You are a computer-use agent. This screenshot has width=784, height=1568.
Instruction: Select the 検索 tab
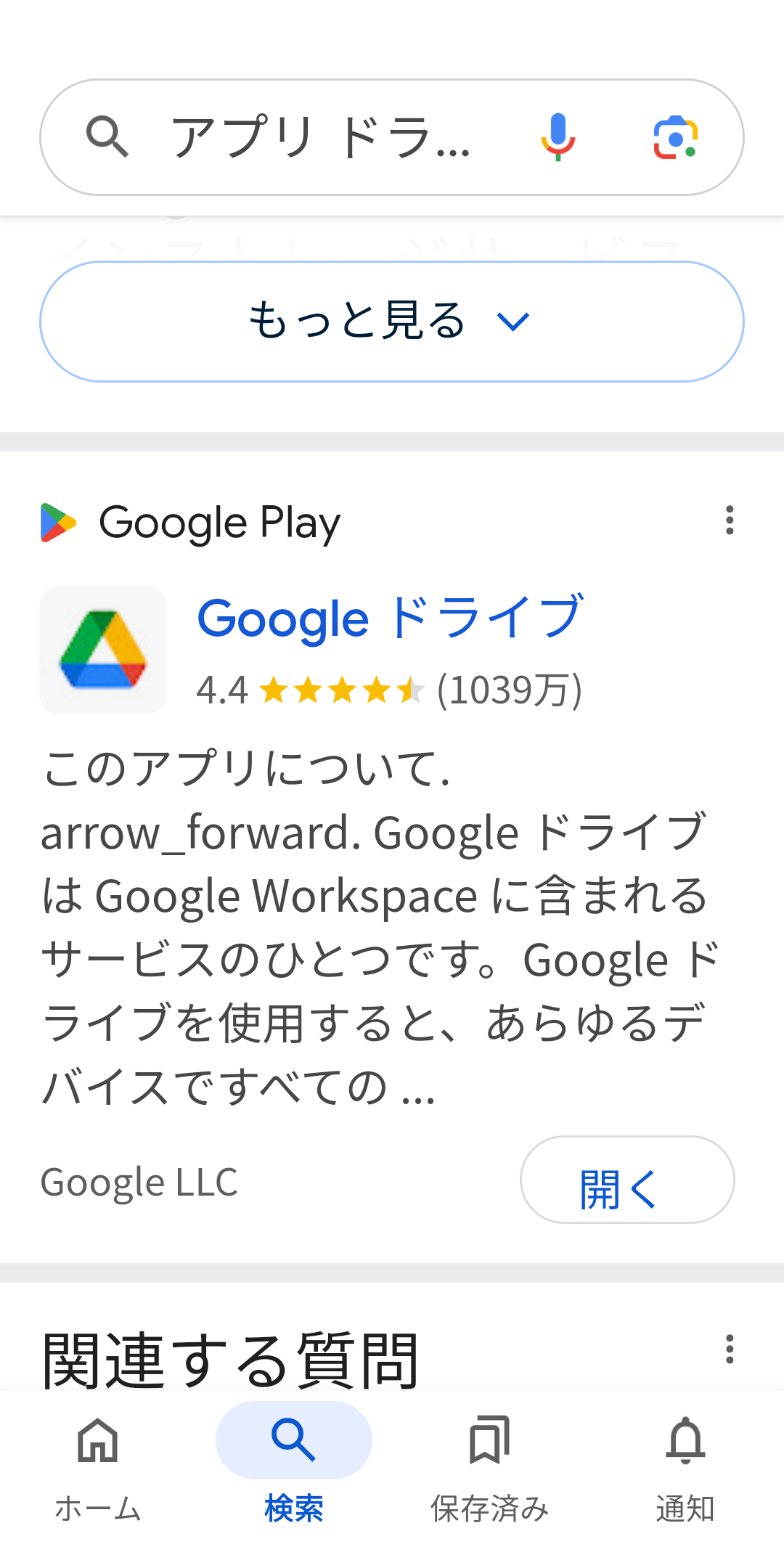click(x=294, y=1459)
